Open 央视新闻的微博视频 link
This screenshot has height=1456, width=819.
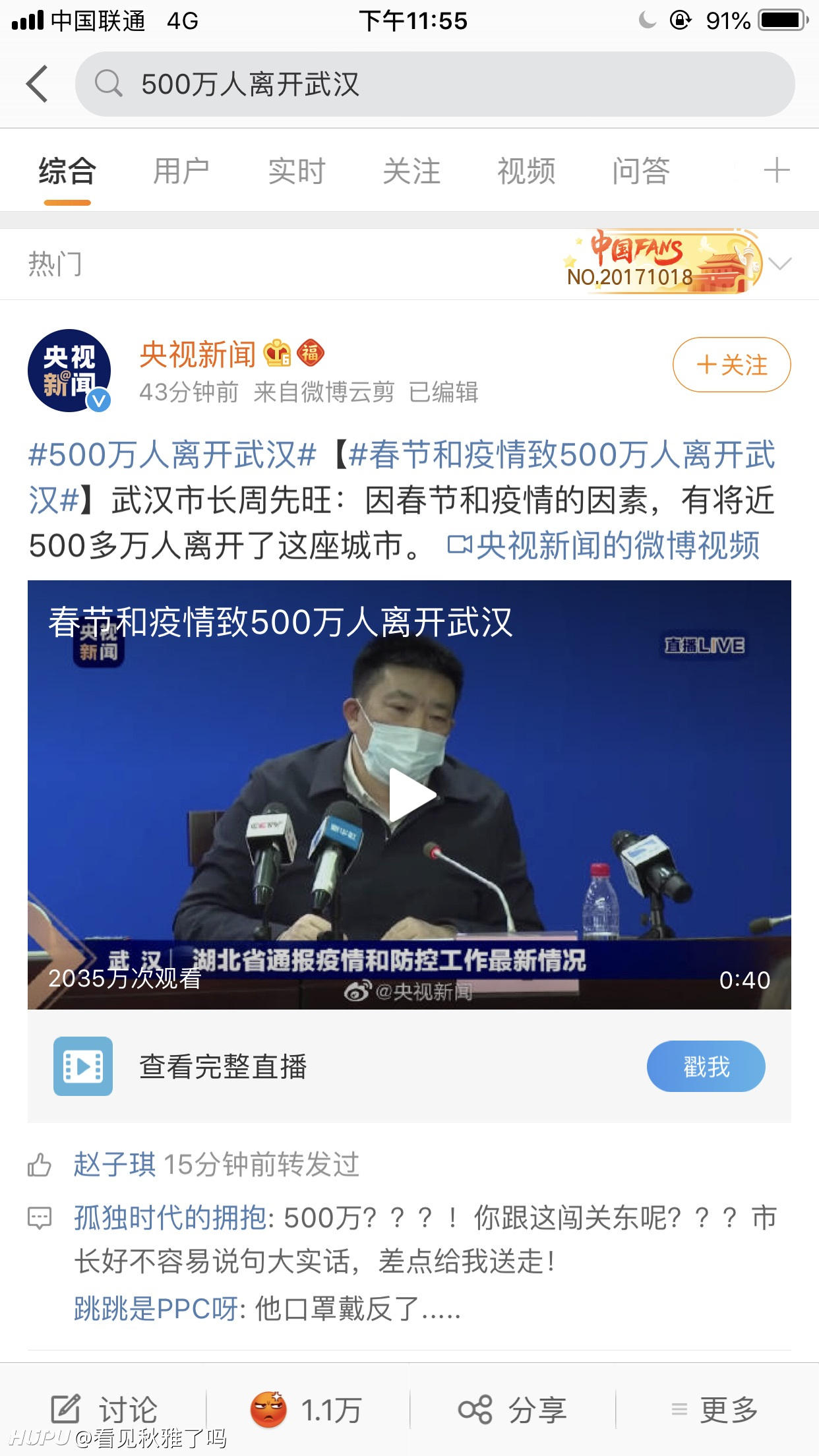coord(604,546)
